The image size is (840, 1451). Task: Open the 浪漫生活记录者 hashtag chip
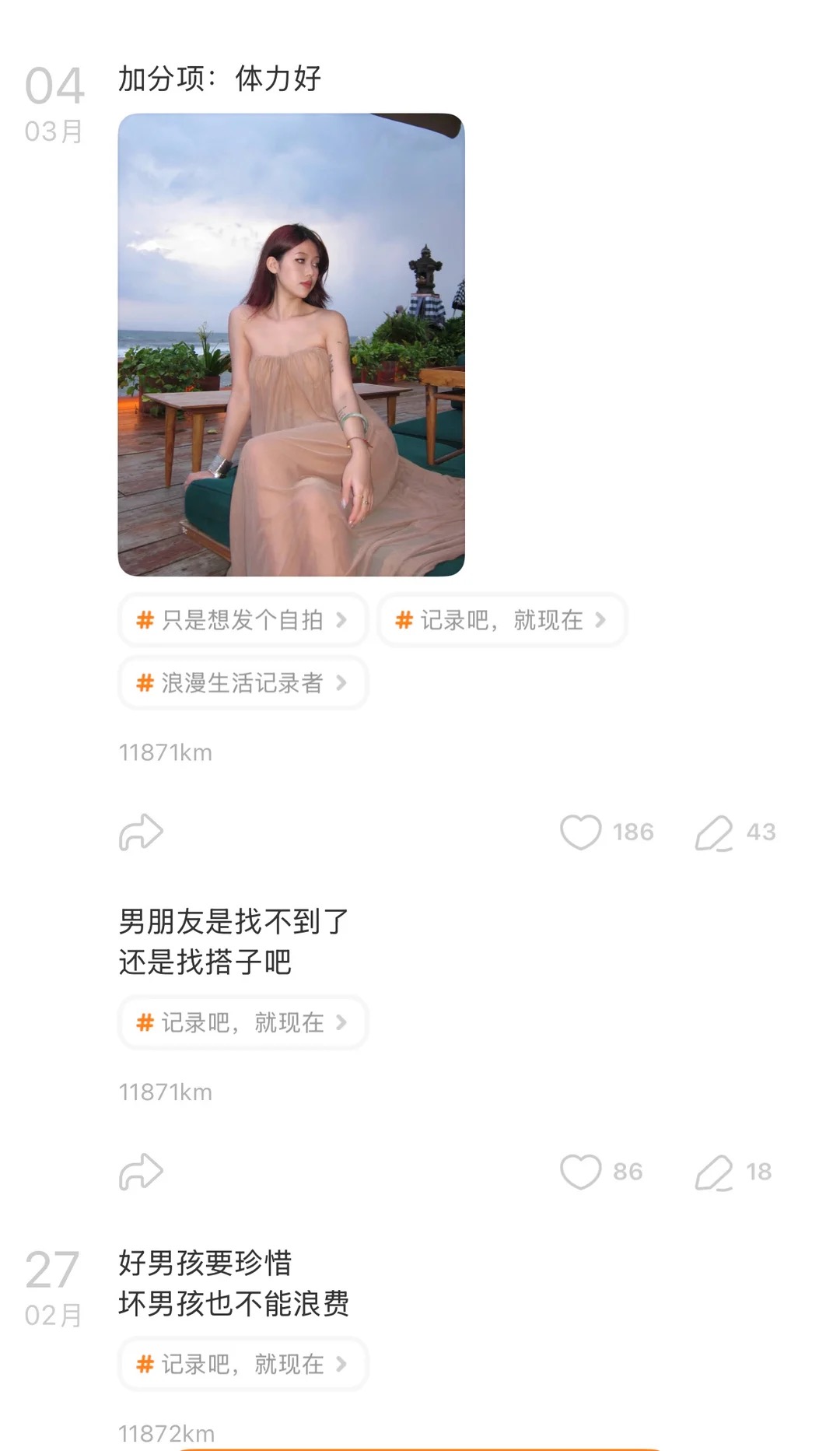(242, 683)
